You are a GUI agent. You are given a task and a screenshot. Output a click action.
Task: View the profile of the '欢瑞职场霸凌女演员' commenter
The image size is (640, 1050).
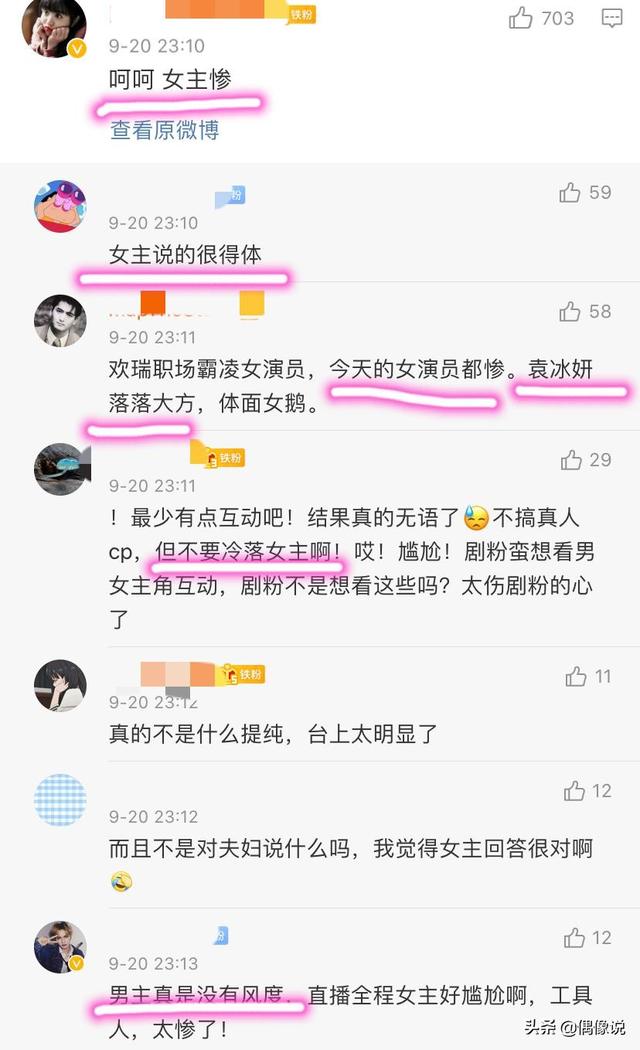click(60, 321)
